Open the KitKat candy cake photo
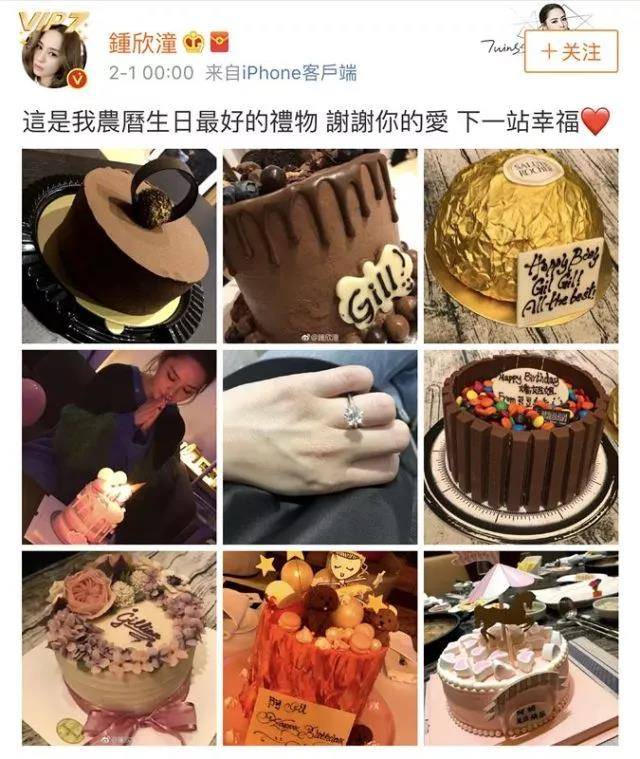 tap(520, 446)
